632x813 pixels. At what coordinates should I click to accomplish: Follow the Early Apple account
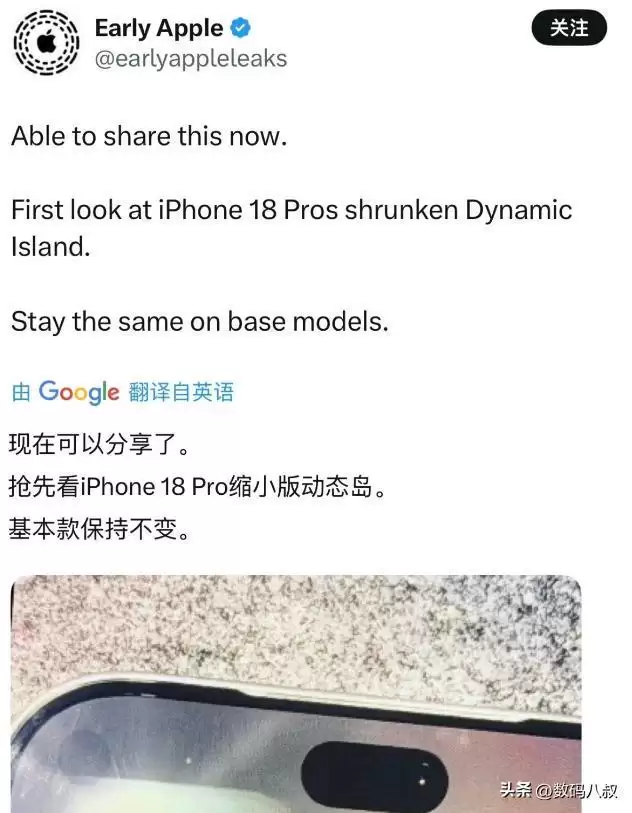[569, 28]
